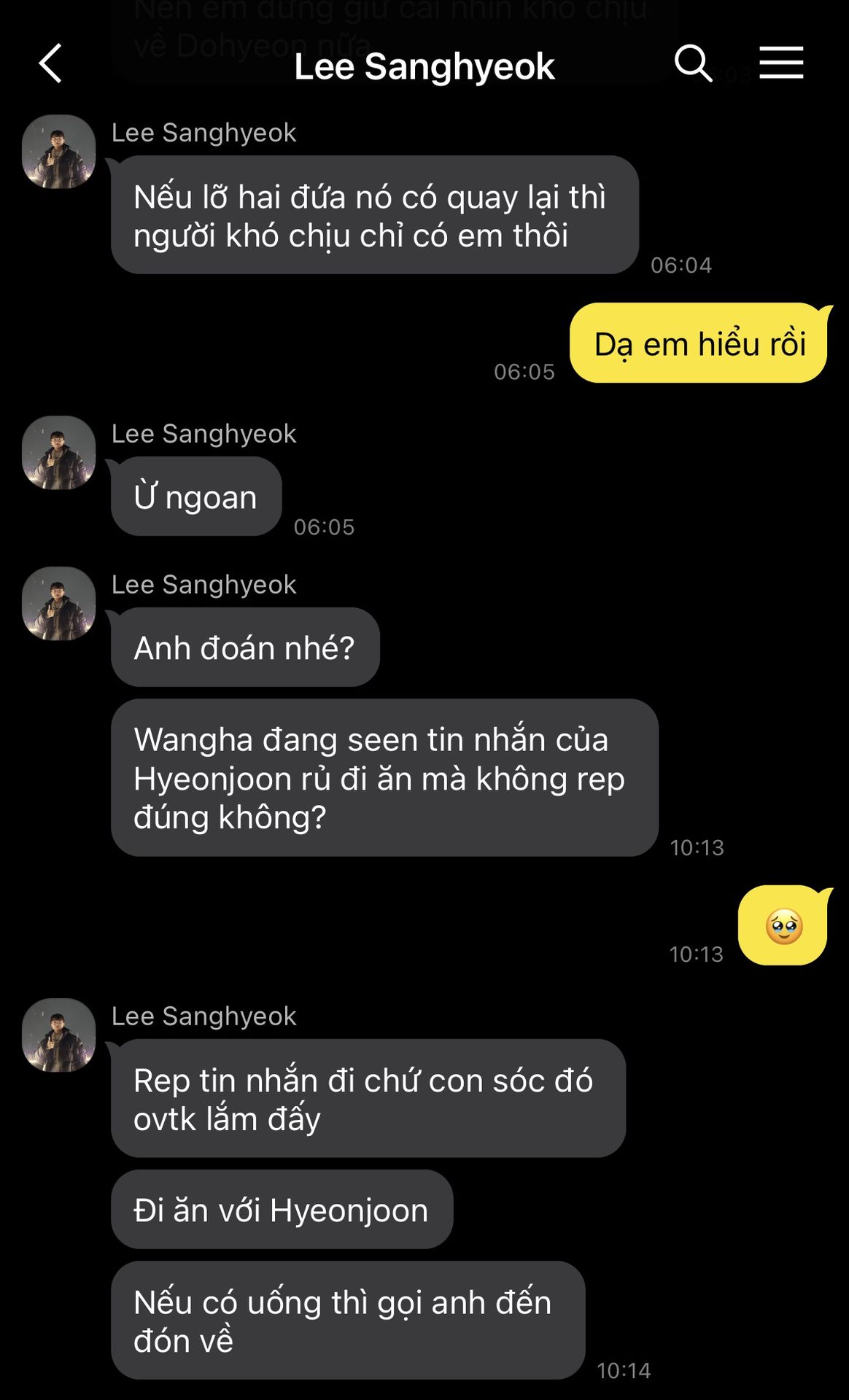The image size is (849, 1400).
Task: Open Lee Sanghyeok's profile picture beside 06:04 message
Action: click(59, 152)
